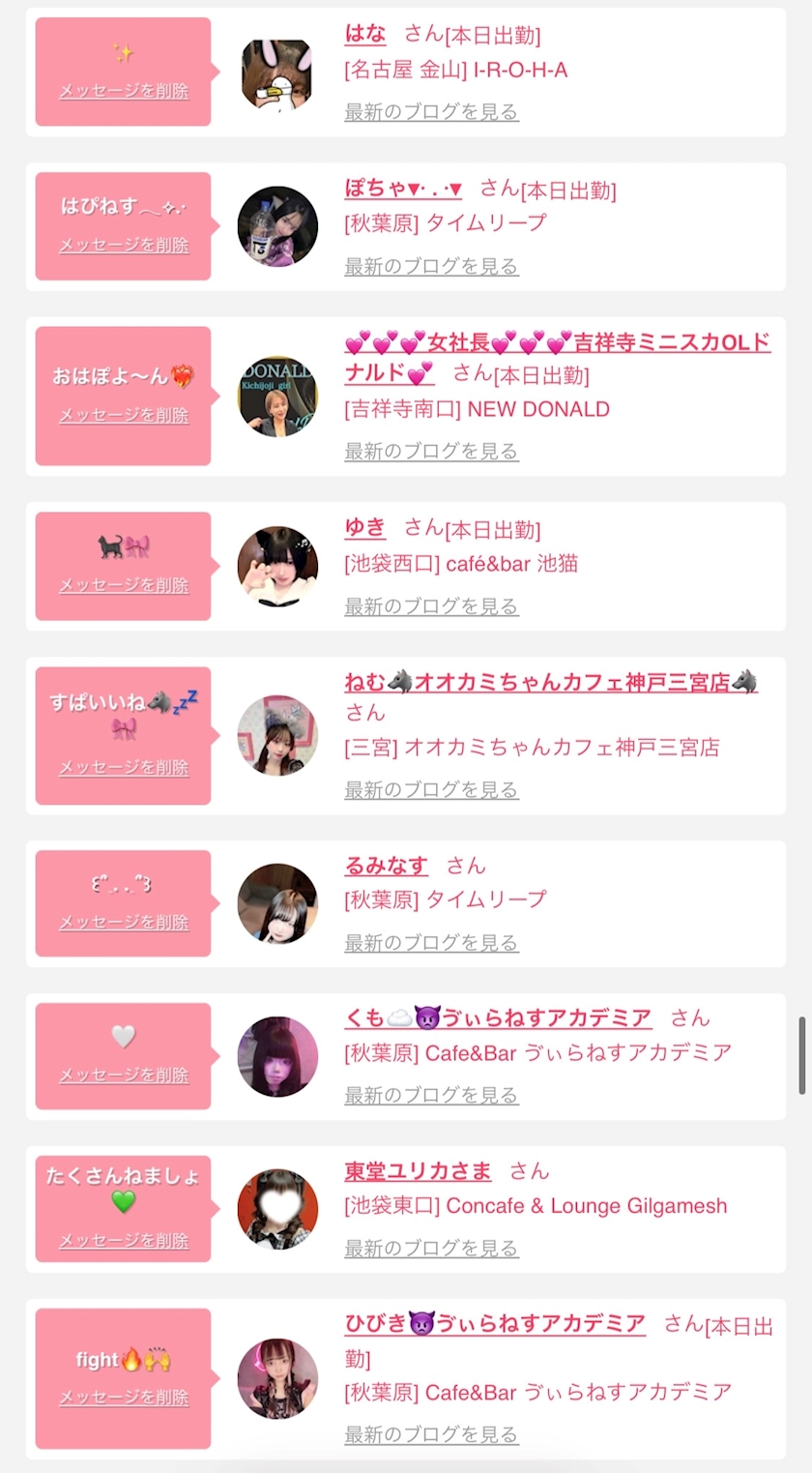This screenshot has height=1473, width=812.
Task: Delete the fight message to ひびき
Action: [124, 1399]
